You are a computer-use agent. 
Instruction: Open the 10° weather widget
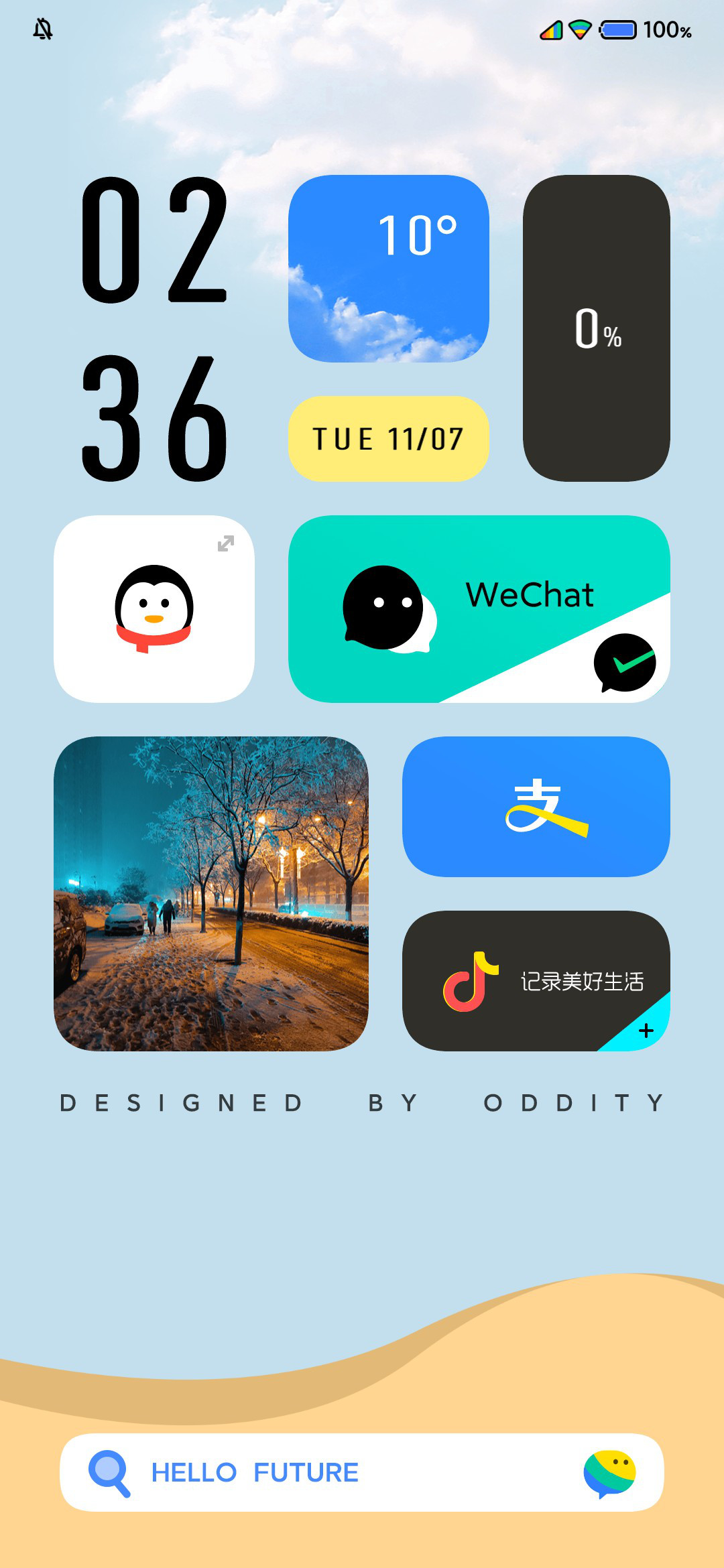389,269
